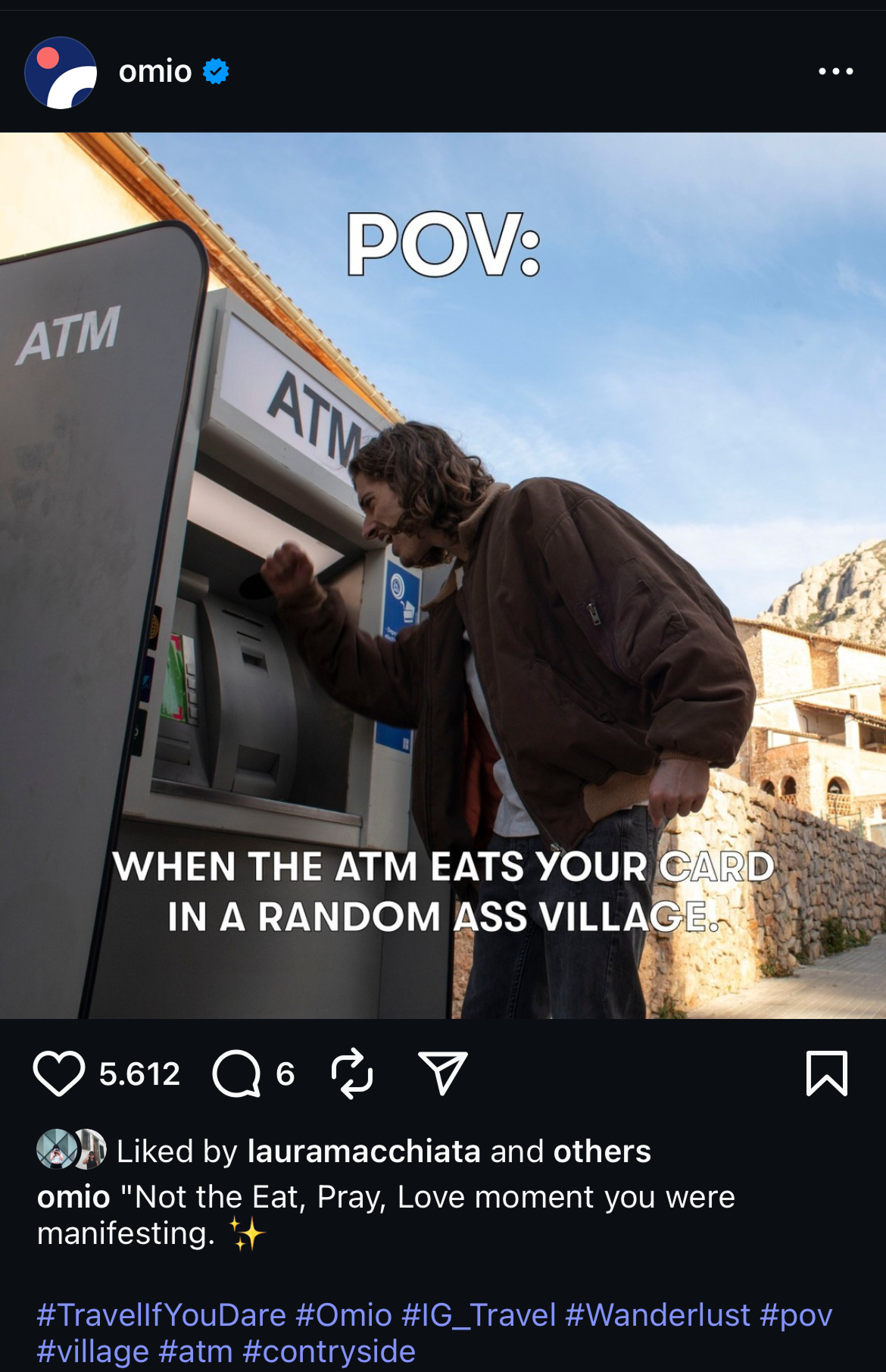Open the omio username in post header
This screenshot has height=1372, width=886.
coord(155,72)
